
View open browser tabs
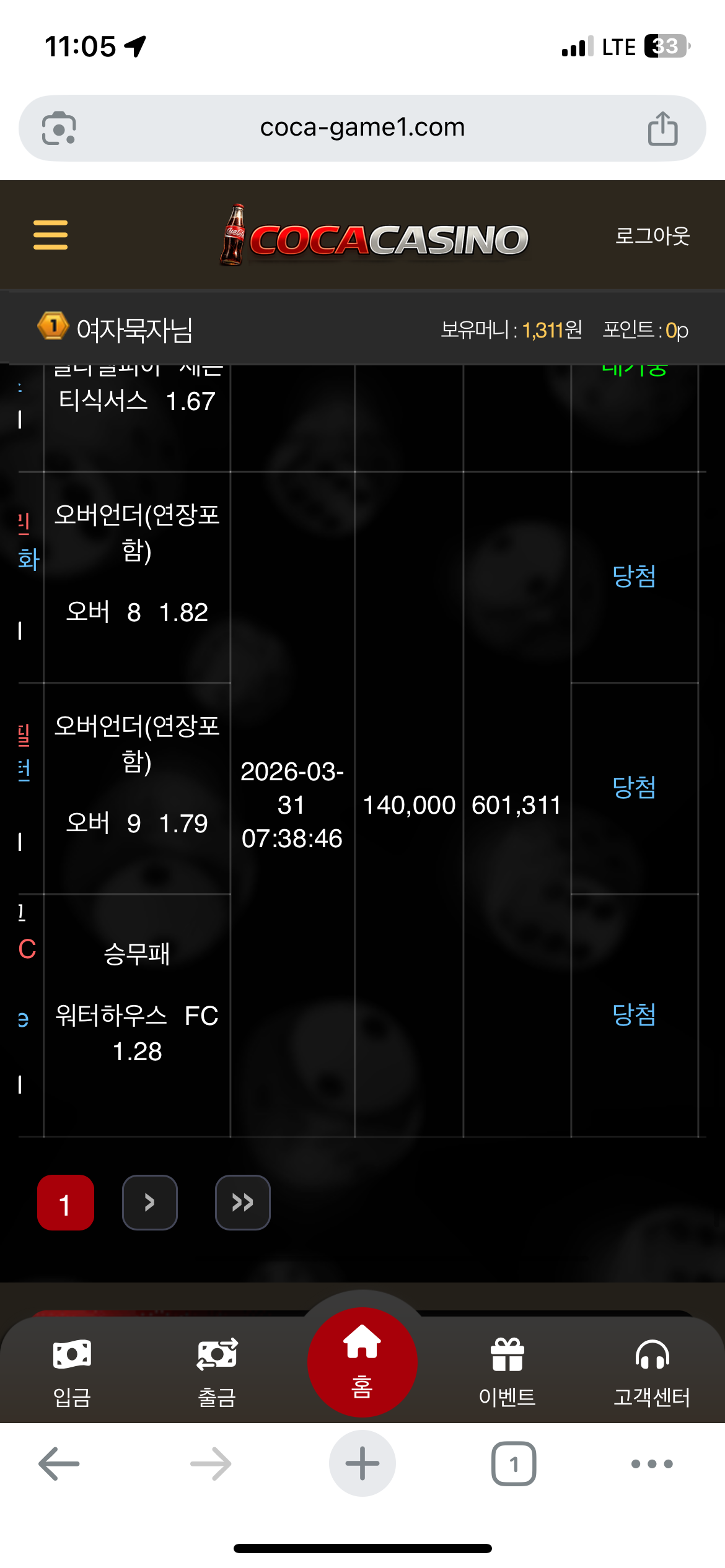coord(514,1464)
